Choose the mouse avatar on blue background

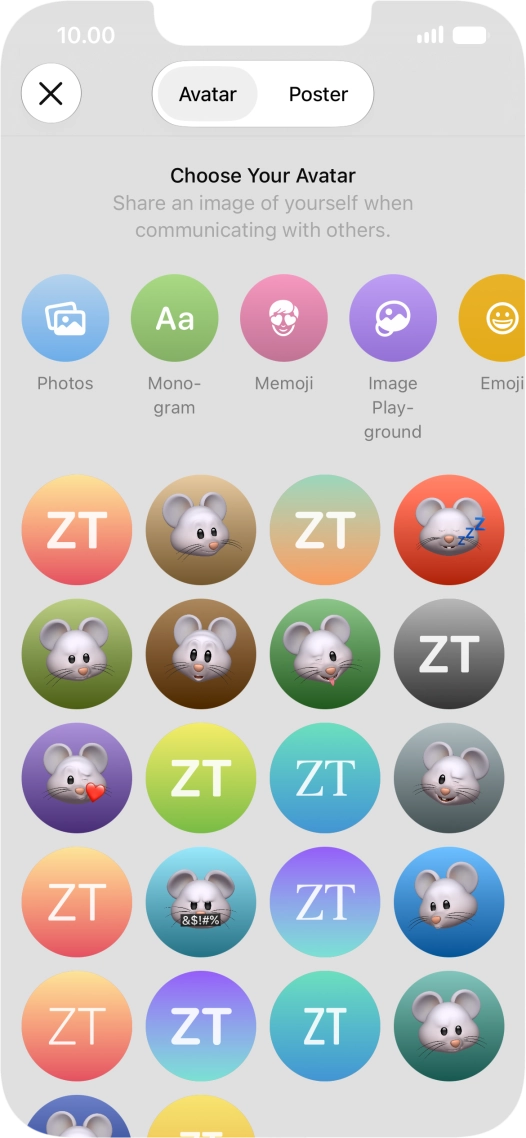pyautogui.click(x=449, y=902)
